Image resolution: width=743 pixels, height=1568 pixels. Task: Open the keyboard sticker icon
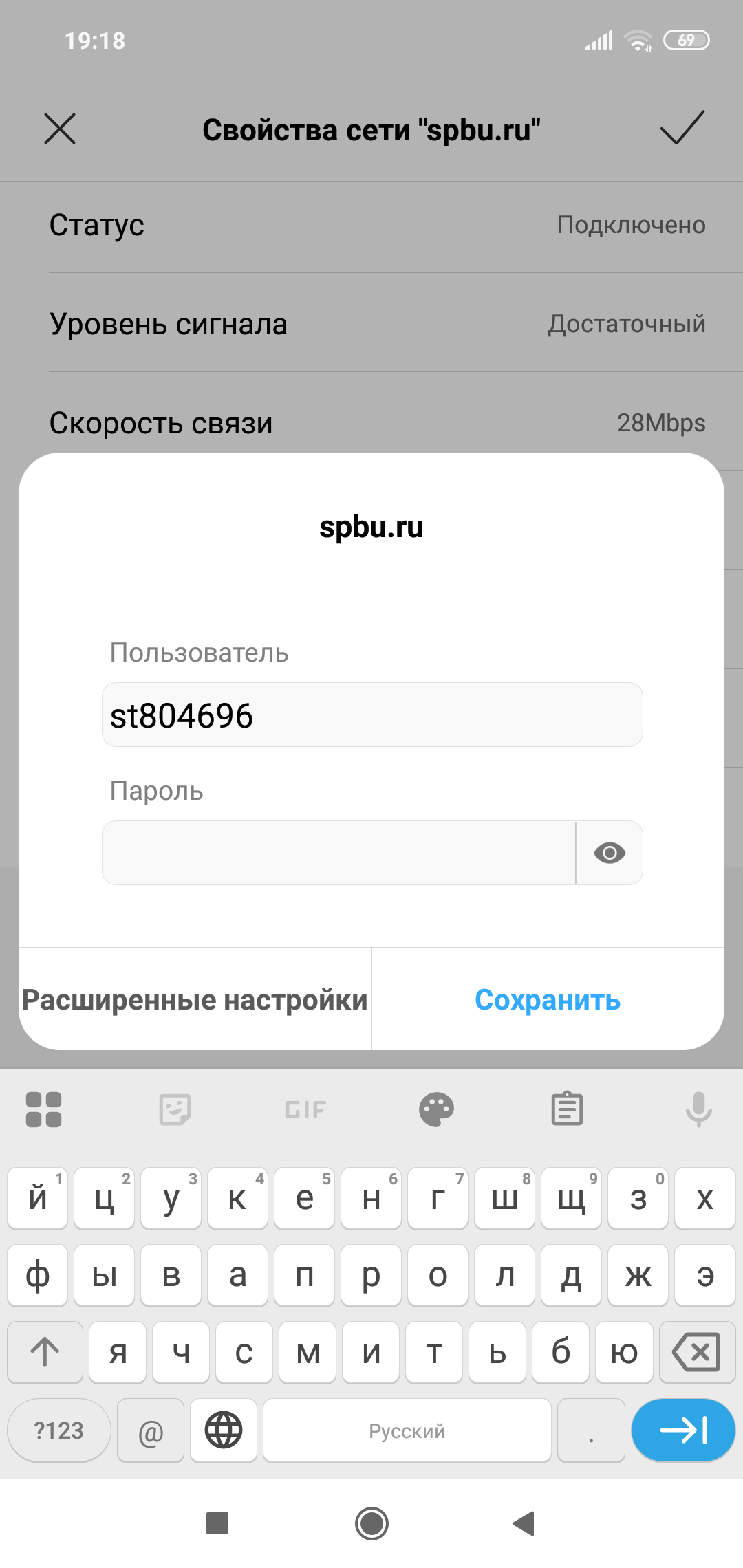click(175, 1109)
